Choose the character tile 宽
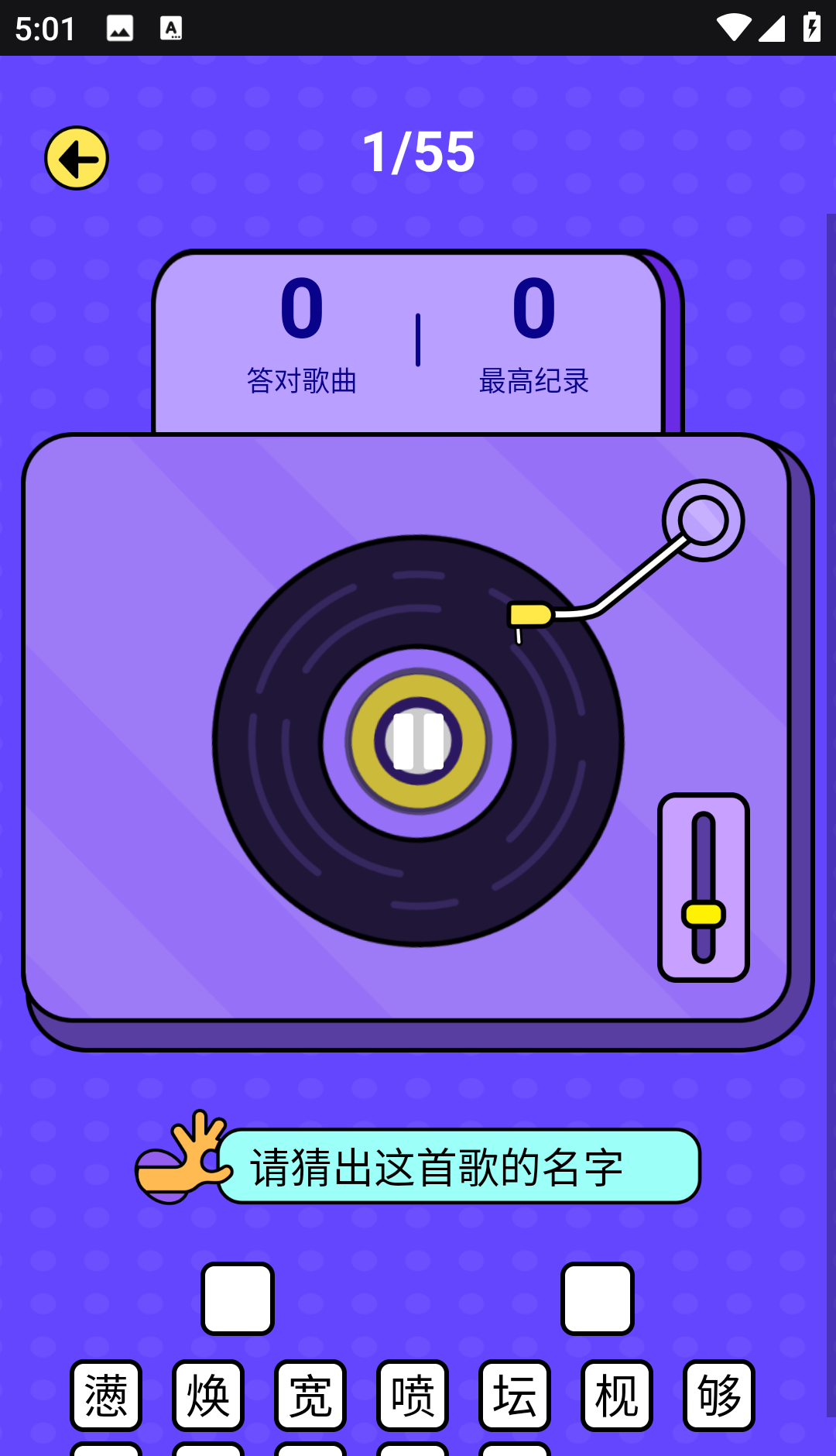 [310, 1395]
